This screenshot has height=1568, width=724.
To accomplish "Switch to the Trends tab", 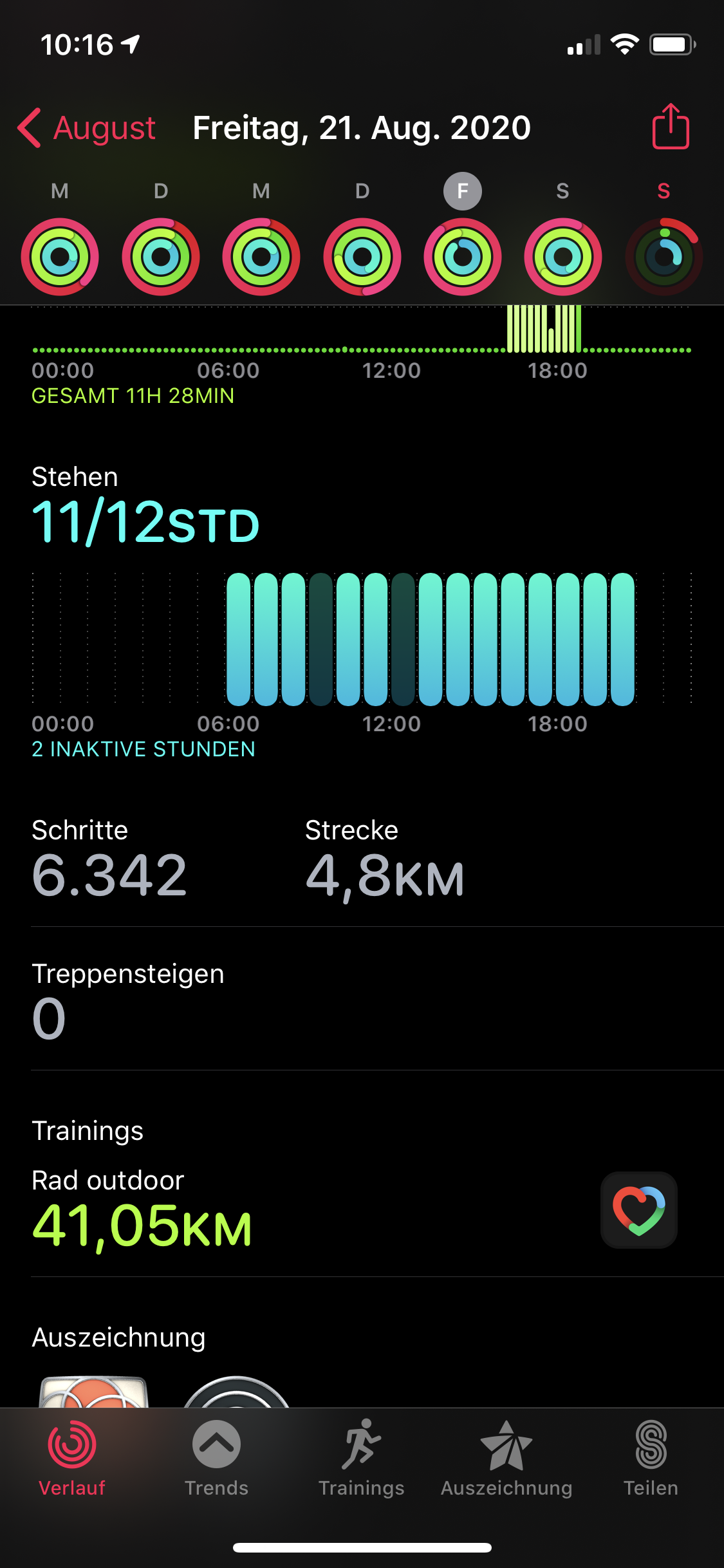I will click(x=216, y=1459).
